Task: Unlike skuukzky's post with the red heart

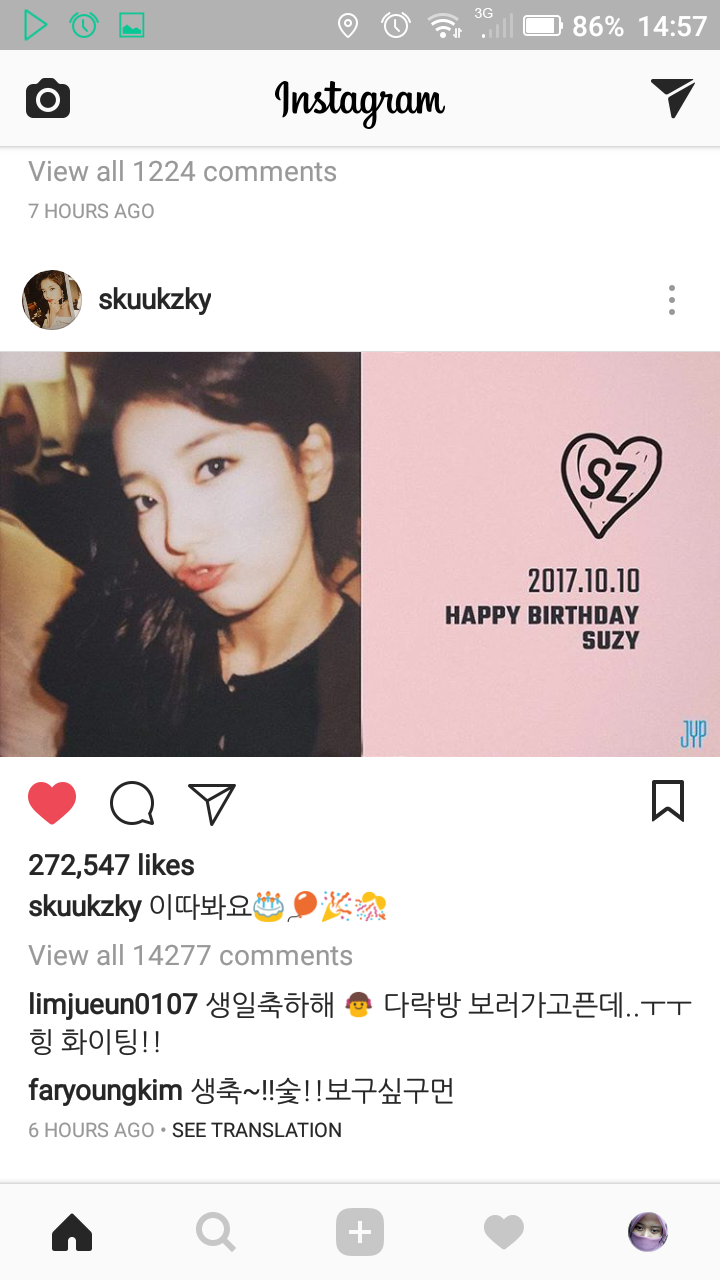Action: pyautogui.click(x=52, y=802)
